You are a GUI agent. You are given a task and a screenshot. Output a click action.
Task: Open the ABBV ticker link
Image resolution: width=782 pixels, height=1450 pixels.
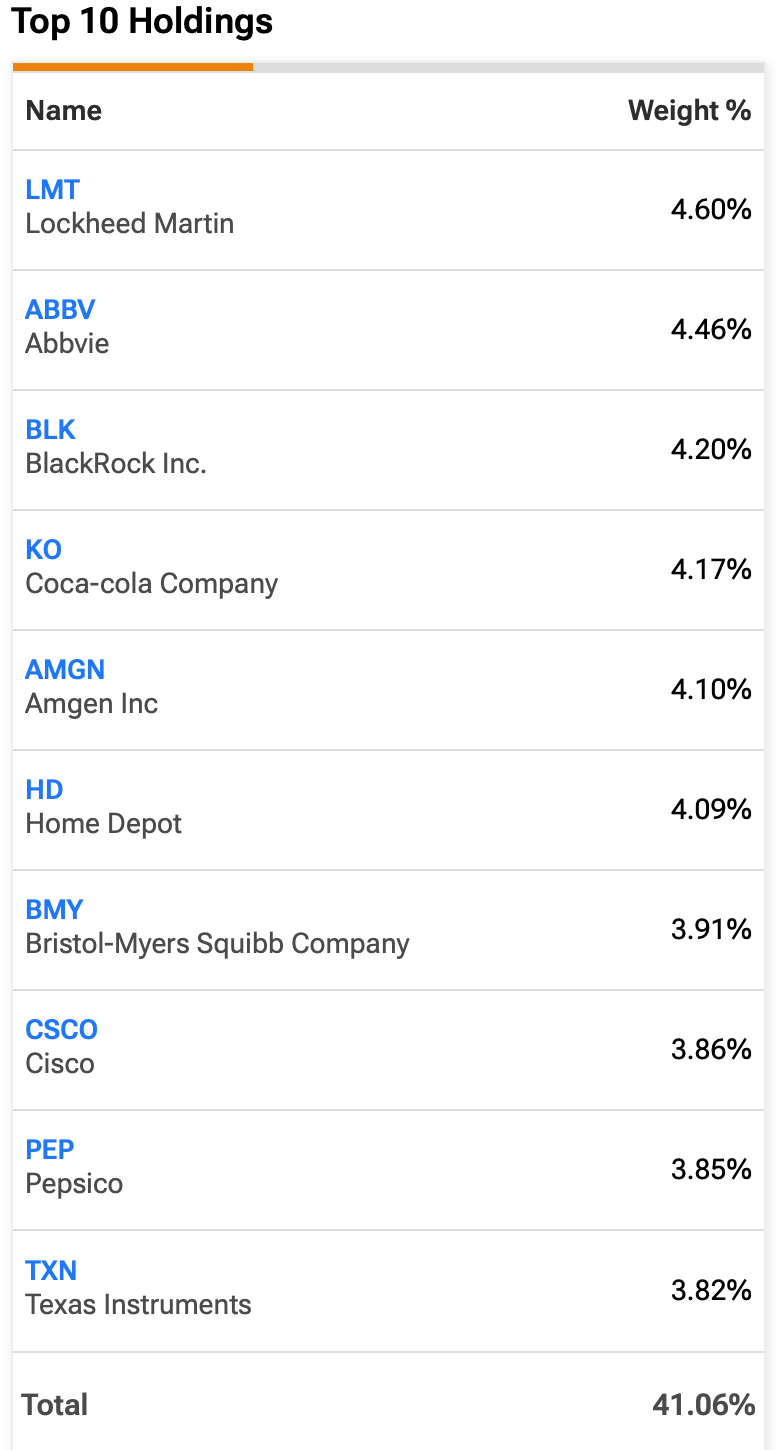point(60,309)
